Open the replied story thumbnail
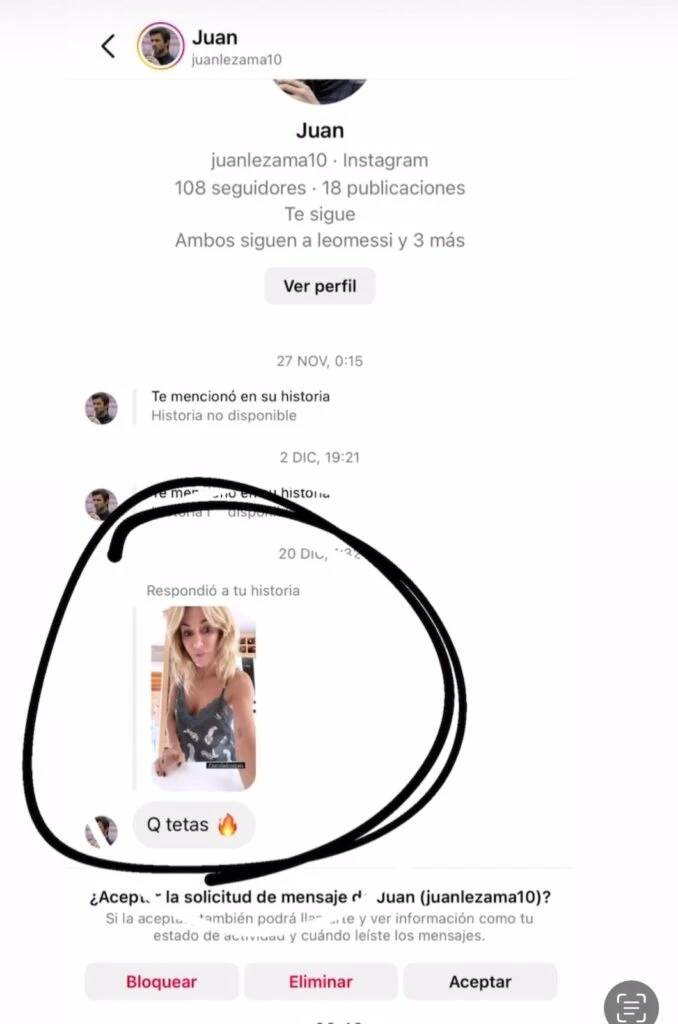 [x=203, y=698]
